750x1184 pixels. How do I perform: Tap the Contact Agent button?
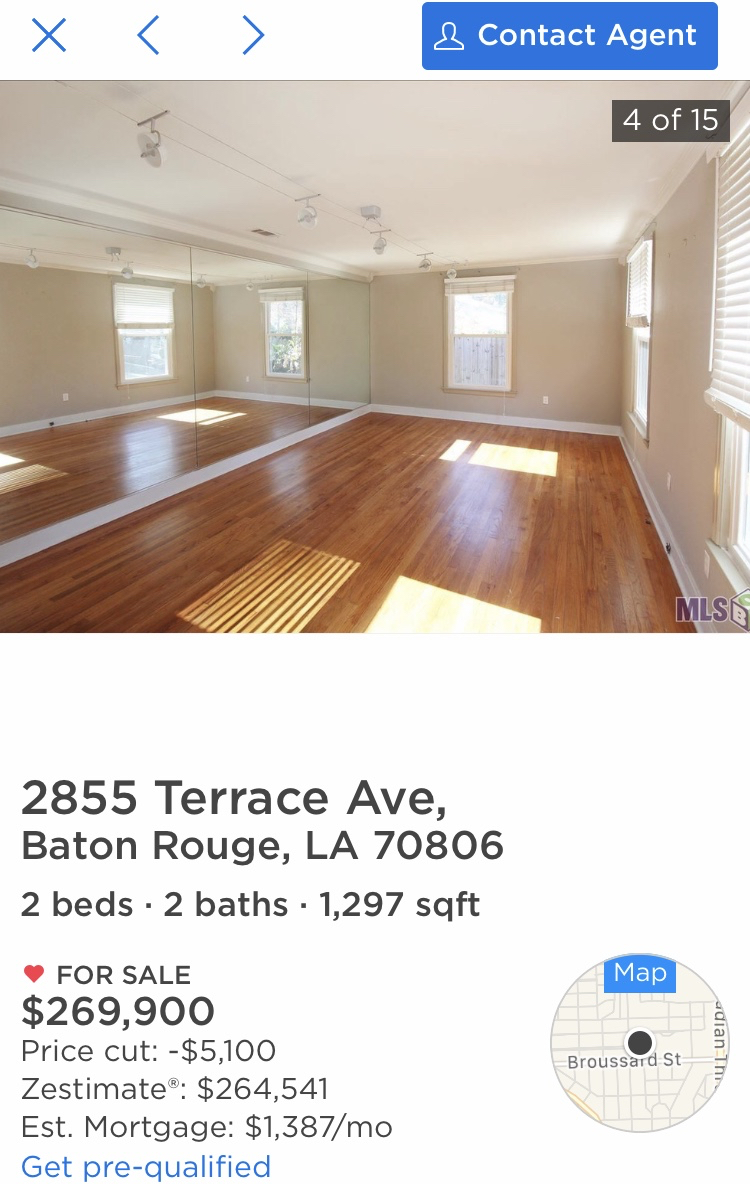(x=569, y=36)
